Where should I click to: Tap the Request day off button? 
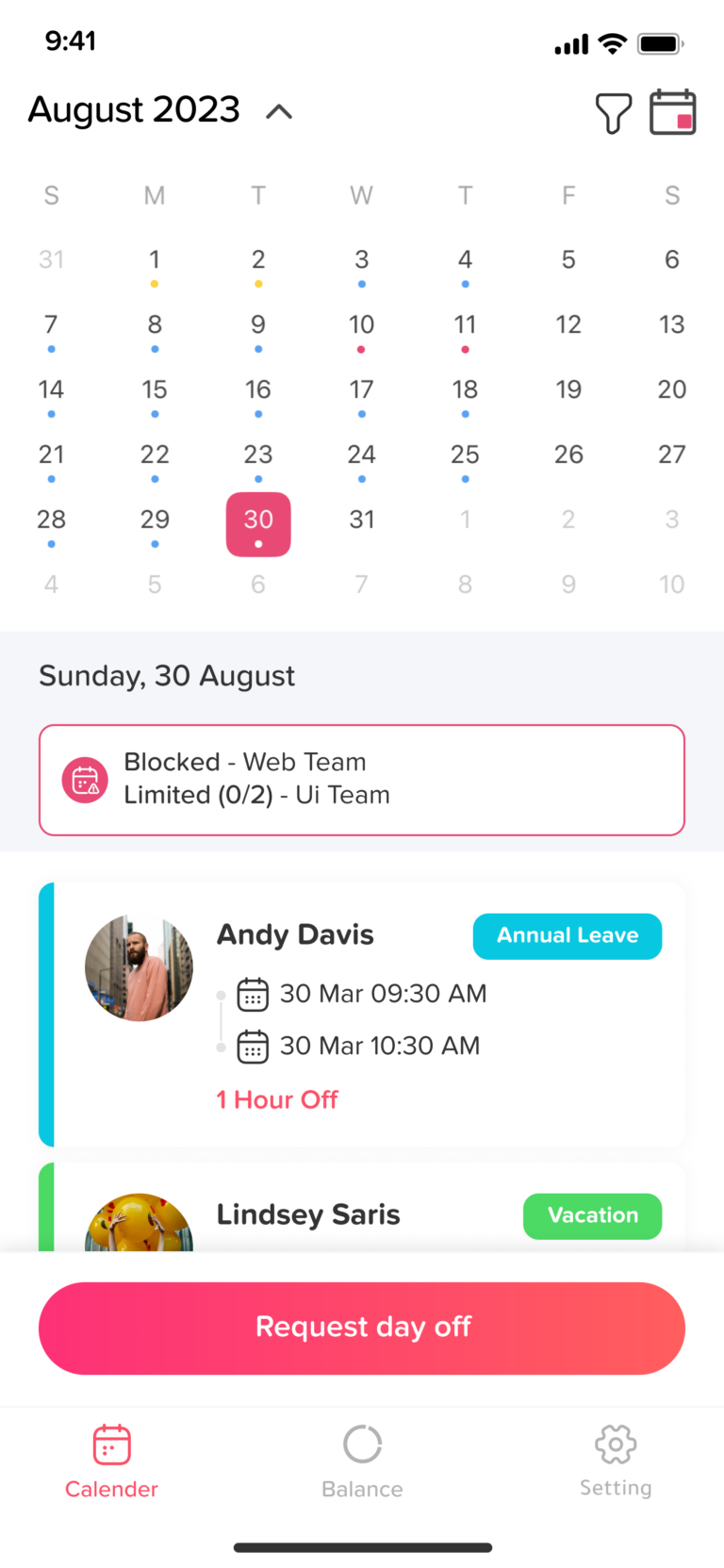tap(361, 1328)
